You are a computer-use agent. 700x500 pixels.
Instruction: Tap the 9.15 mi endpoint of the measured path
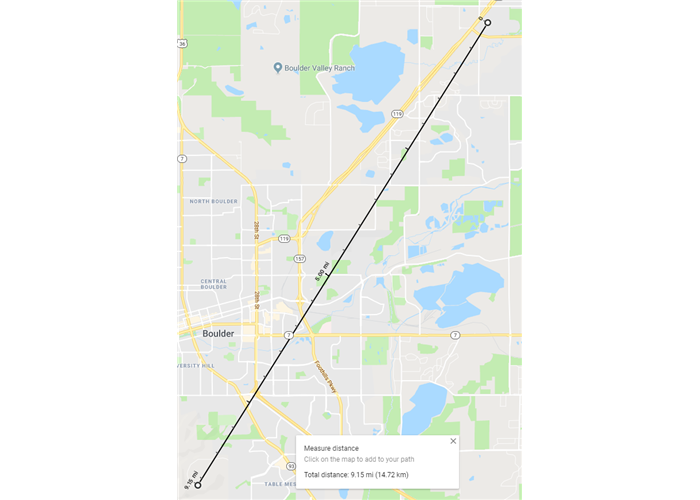coord(198,485)
